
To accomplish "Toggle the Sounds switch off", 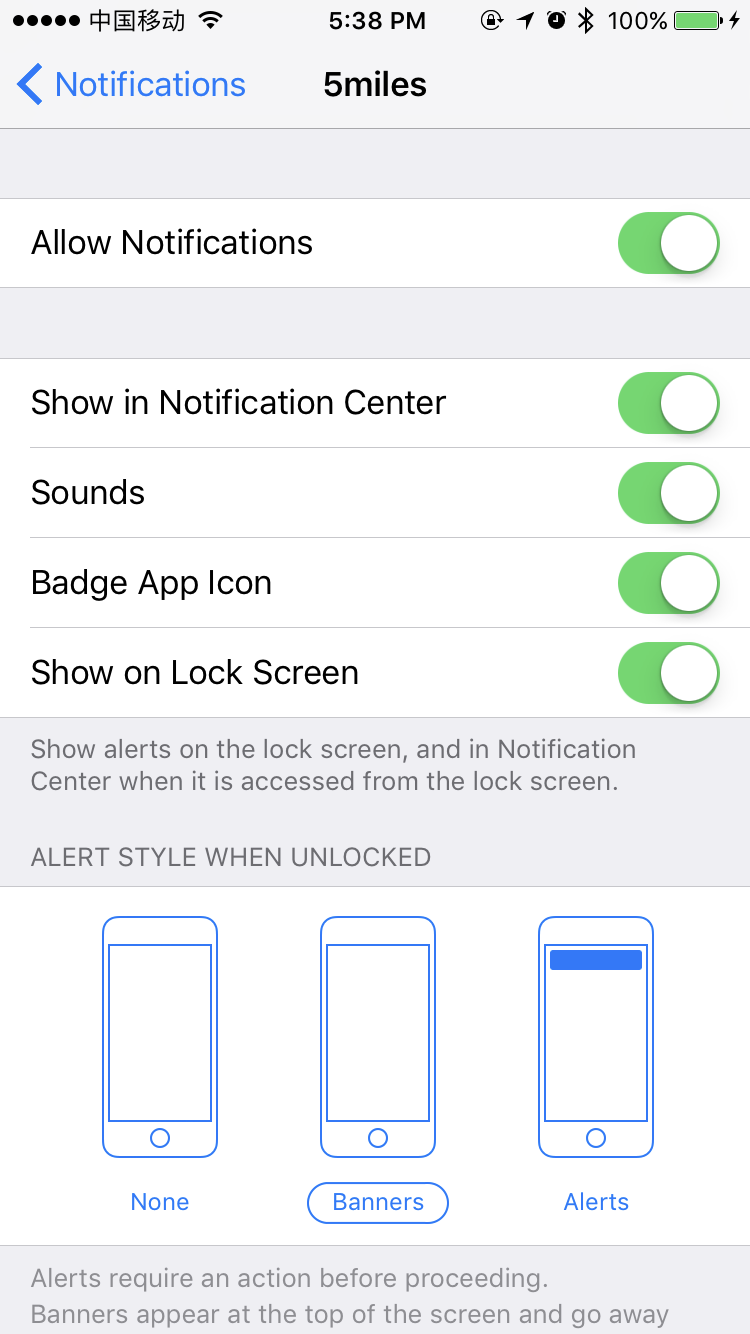I will pos(669,493).
